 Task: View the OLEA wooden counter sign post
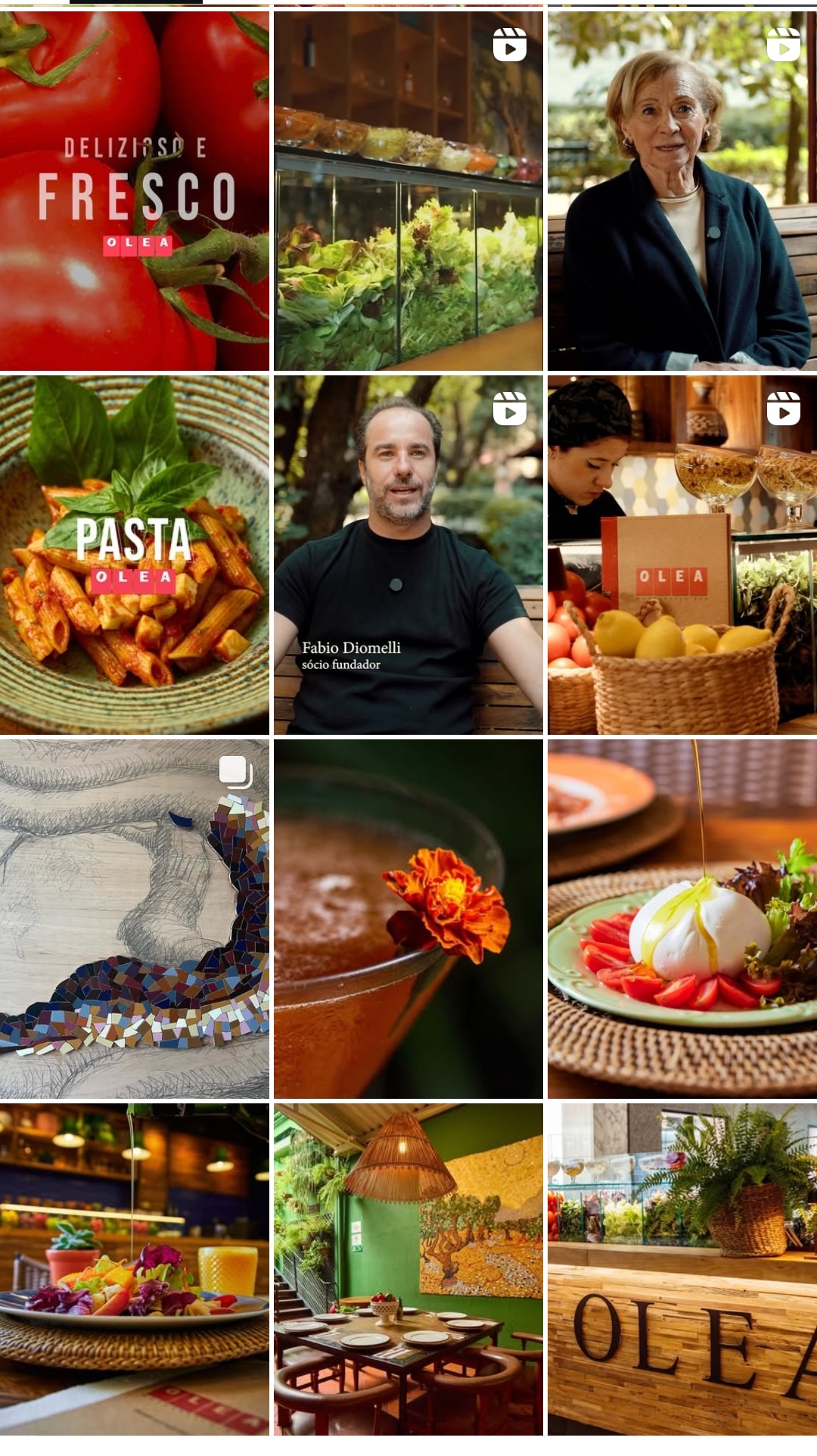click(x=682, y=1269)
